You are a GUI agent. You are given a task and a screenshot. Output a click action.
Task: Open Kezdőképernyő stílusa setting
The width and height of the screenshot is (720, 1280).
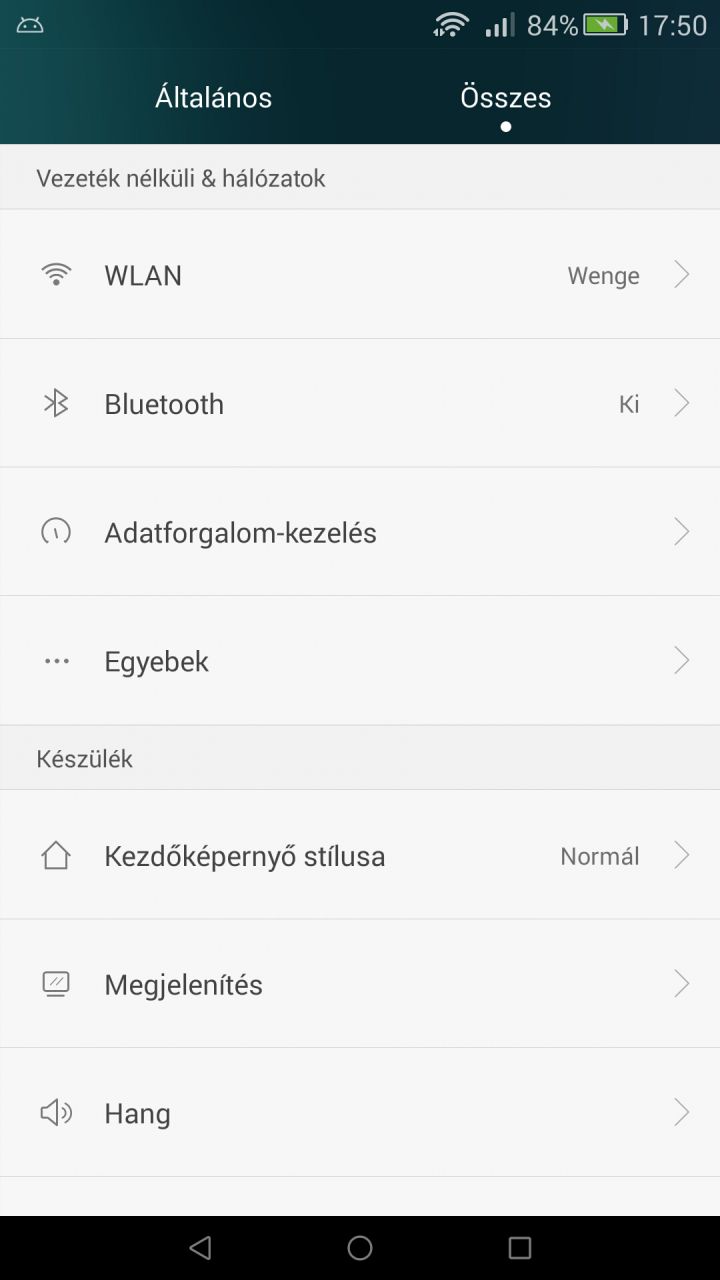360,856
